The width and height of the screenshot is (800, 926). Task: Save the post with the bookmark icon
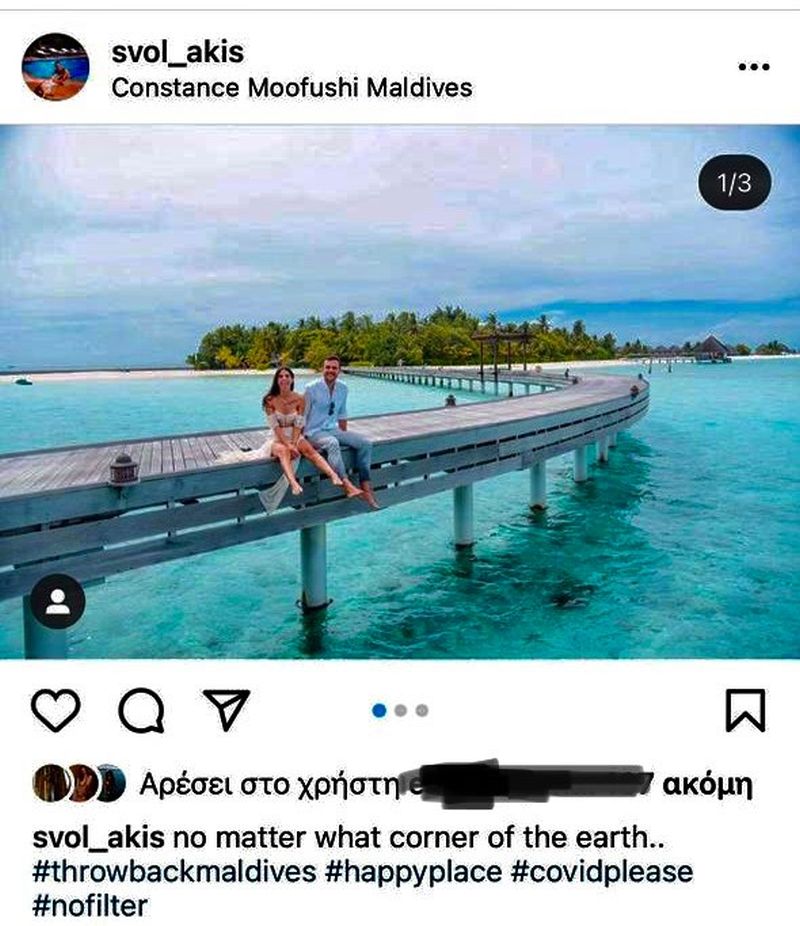tap(744, 710)
